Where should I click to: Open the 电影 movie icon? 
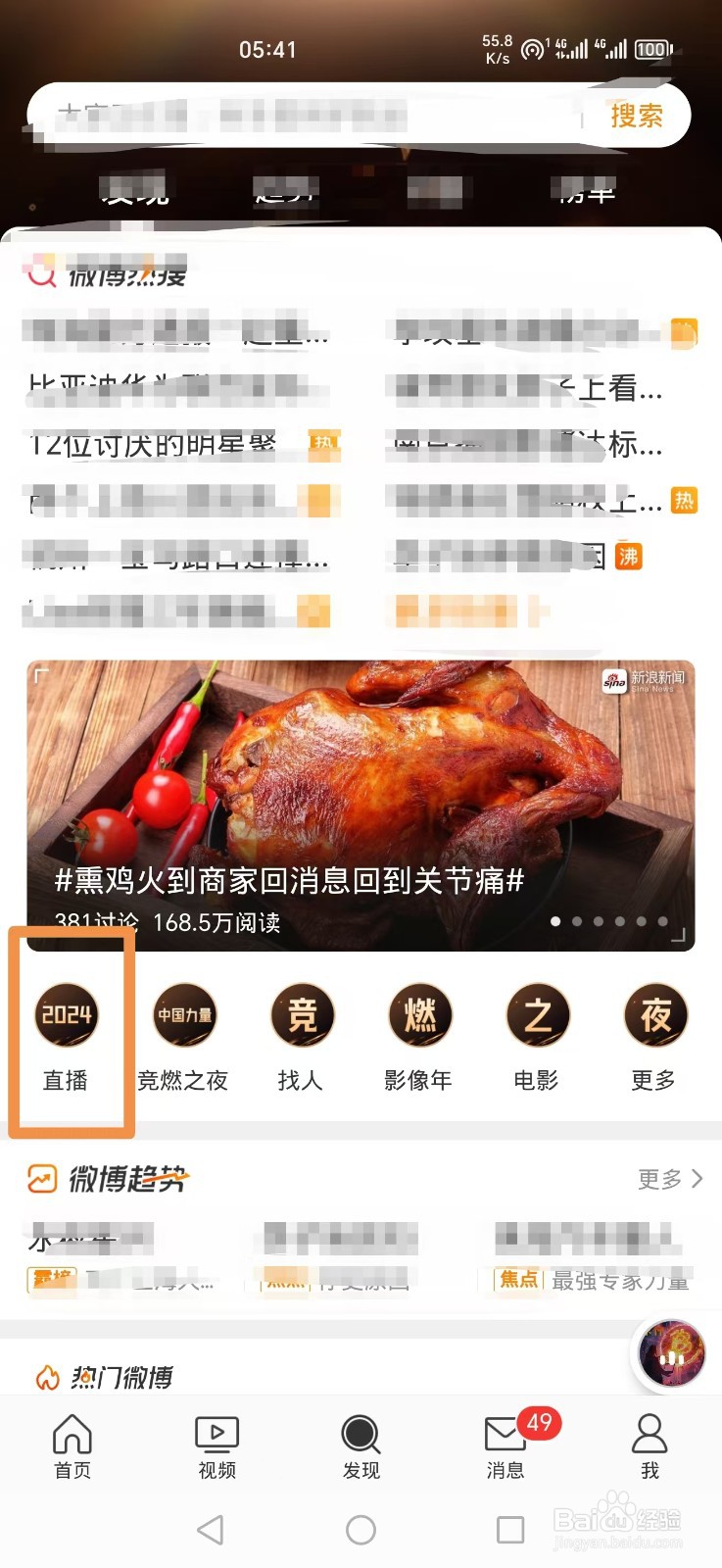pos(538,1015)
